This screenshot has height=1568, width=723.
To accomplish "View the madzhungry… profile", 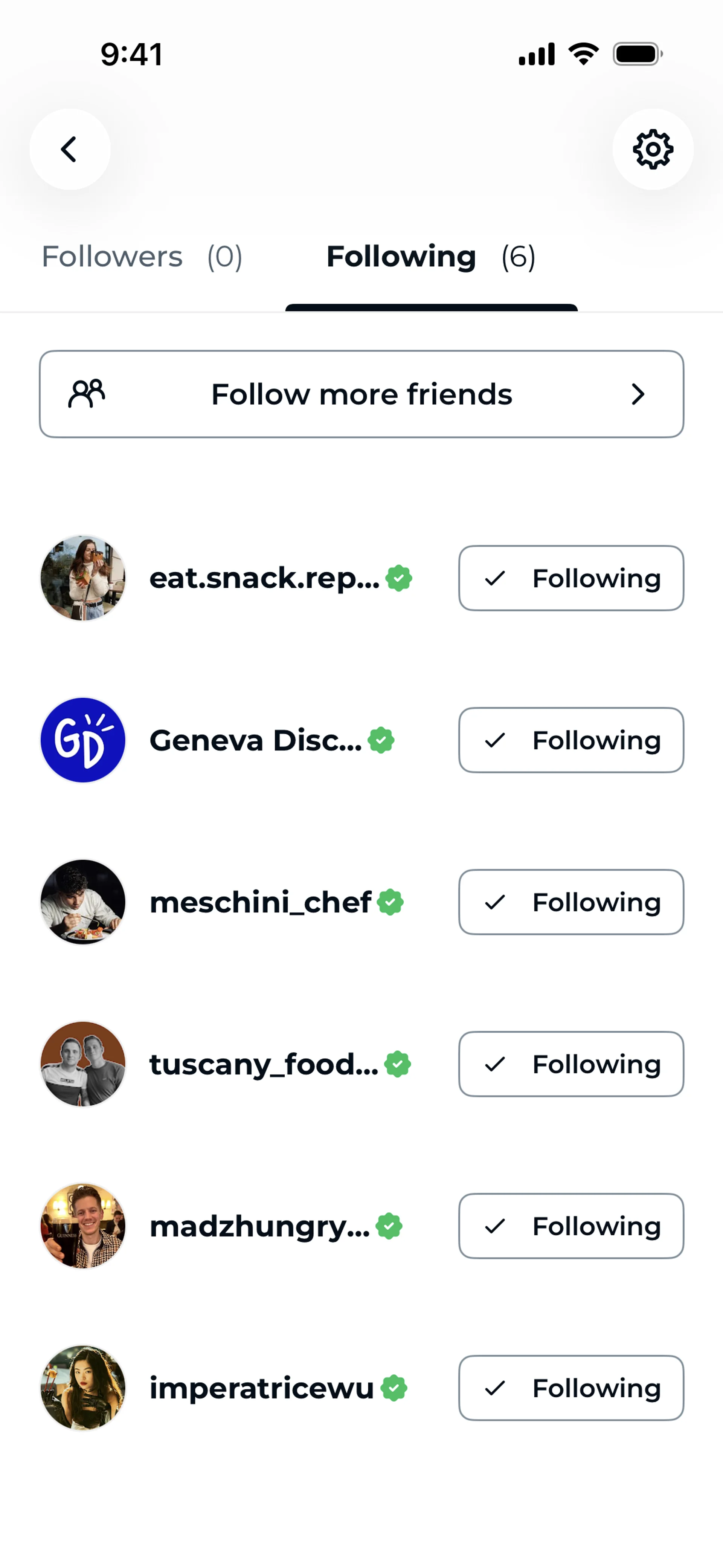I will [x=259, y=1226].
